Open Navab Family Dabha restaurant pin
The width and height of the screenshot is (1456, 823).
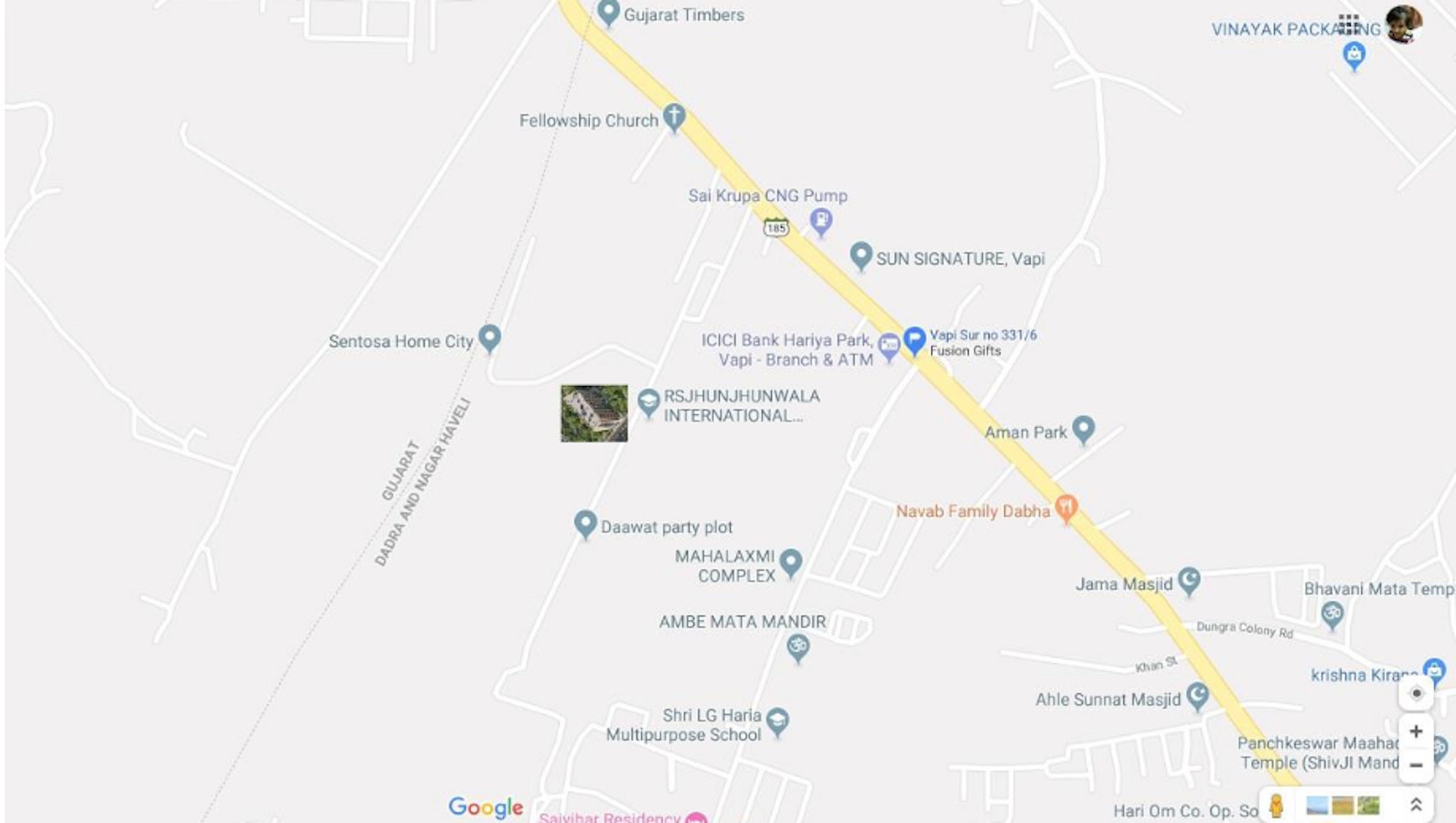pyautogui.click(x=1065, y=508)
